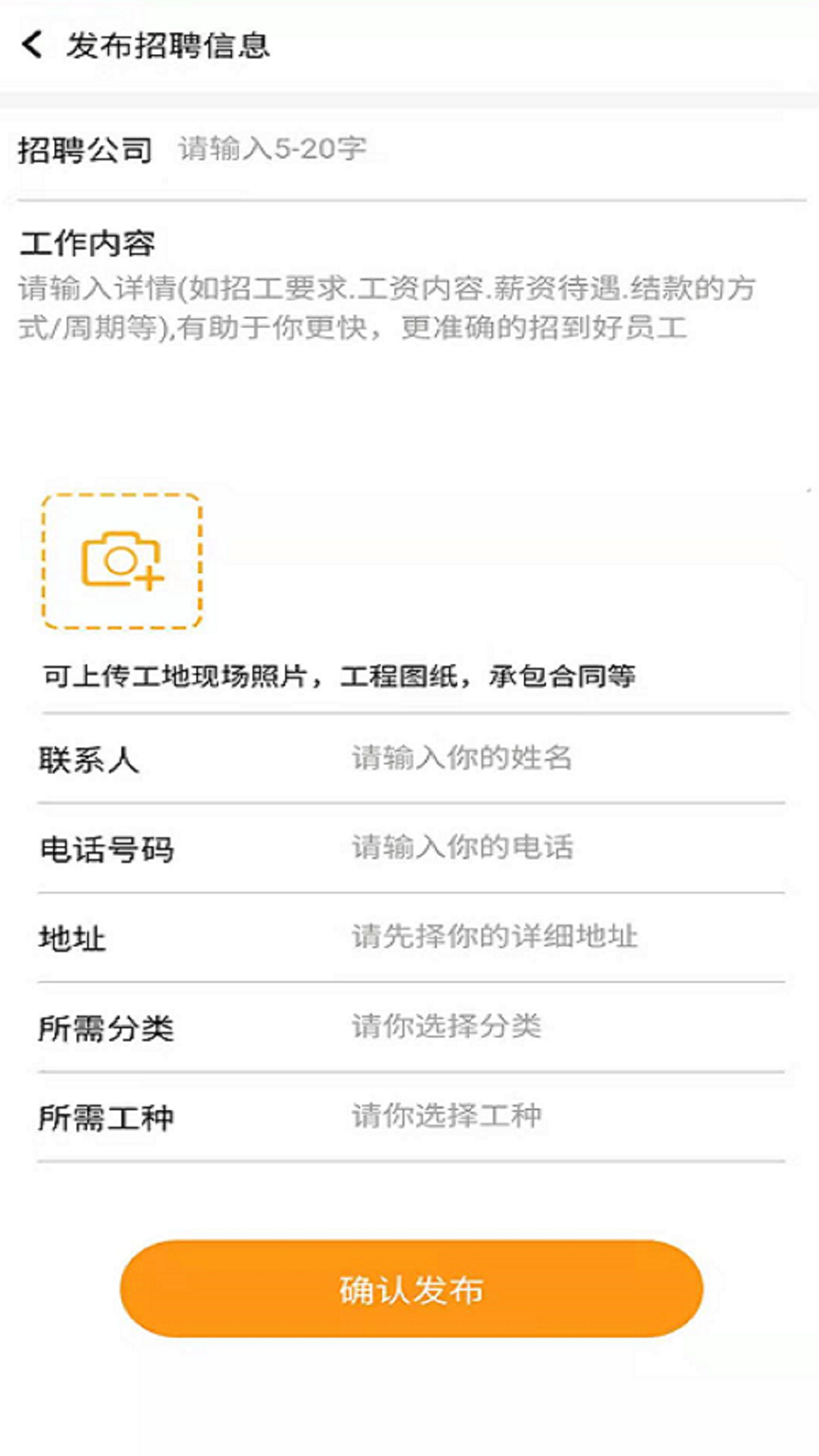Viewport: 819px width, 1456px height.
Task: Click the 发布招聘信息 title bar
Action: tap(168, 45)
